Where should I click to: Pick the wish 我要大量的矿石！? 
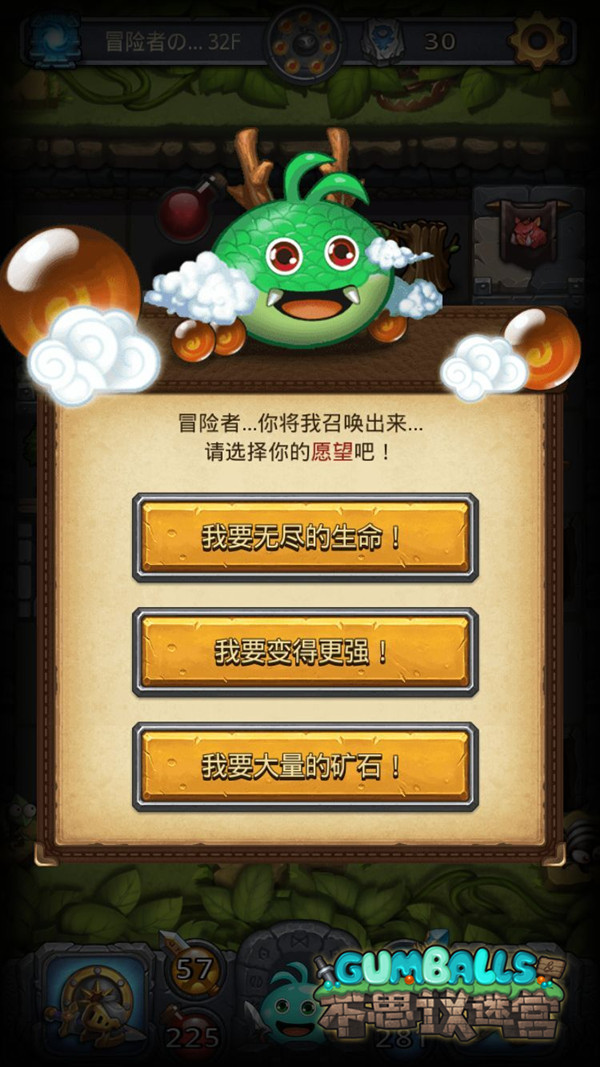pos(305,767)
